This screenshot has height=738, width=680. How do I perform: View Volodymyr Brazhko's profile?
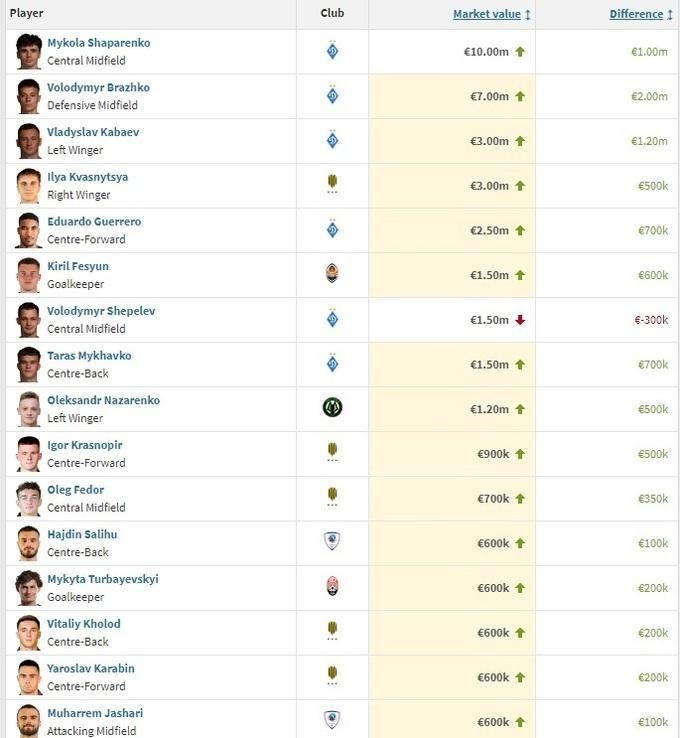(x=98, y=88)
